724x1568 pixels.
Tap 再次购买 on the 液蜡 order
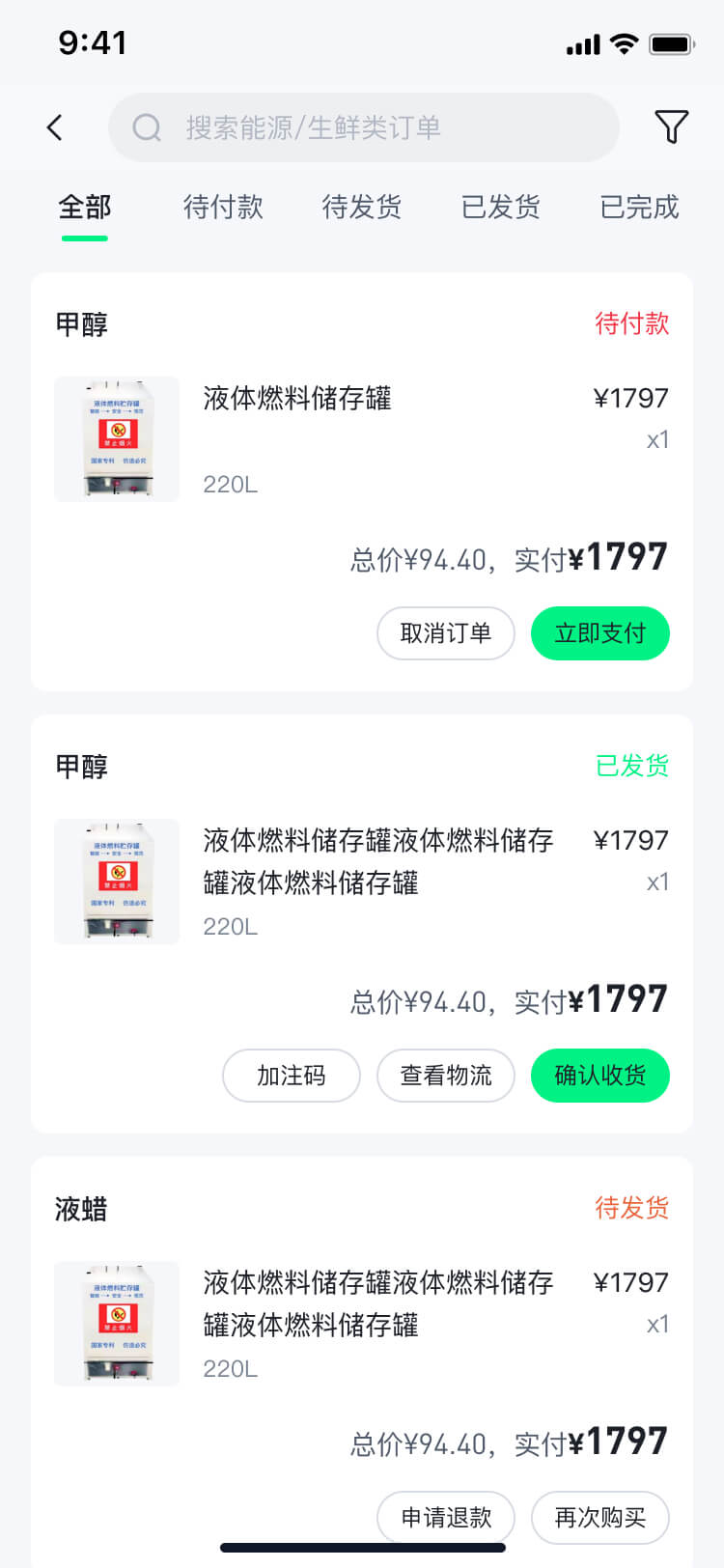click(599, 1518)
